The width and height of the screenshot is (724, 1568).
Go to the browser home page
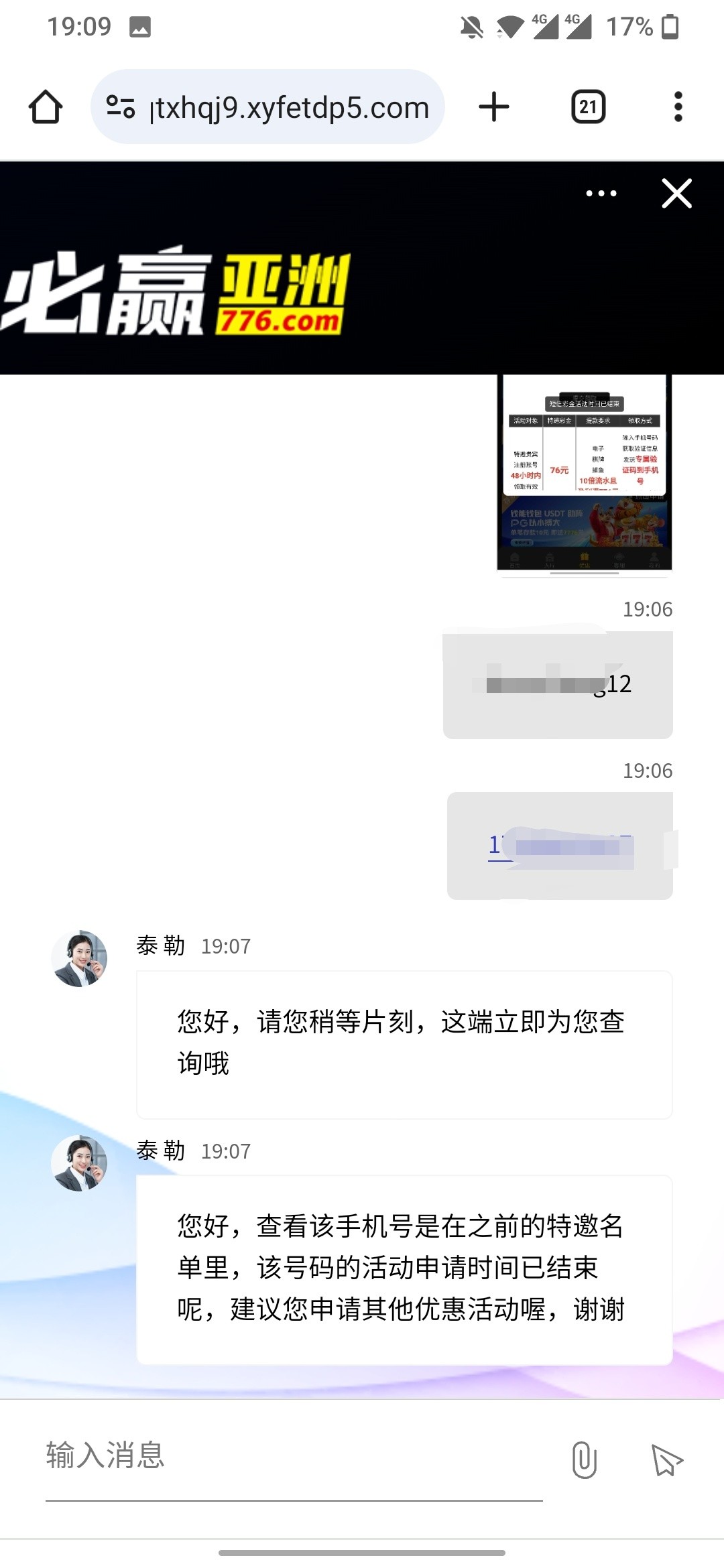[46, 107]
